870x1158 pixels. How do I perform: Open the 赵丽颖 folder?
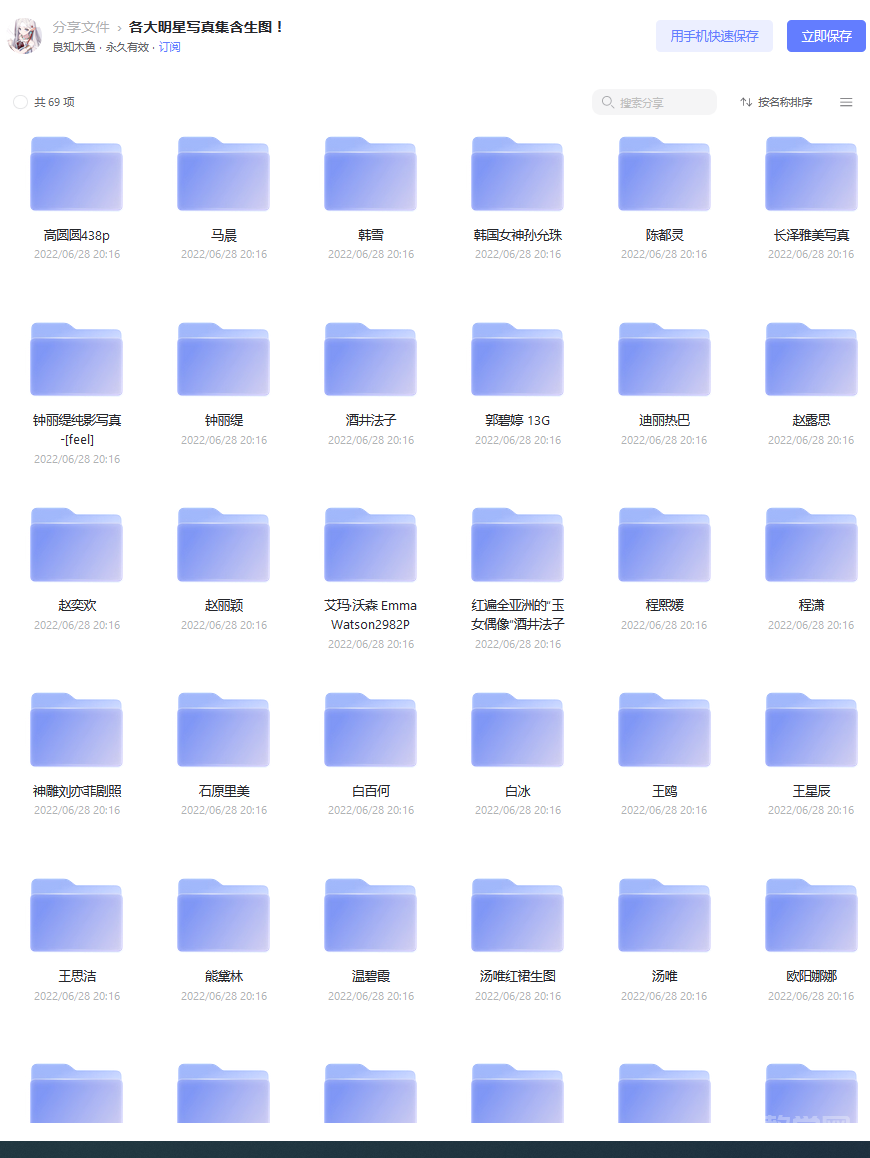223,546
